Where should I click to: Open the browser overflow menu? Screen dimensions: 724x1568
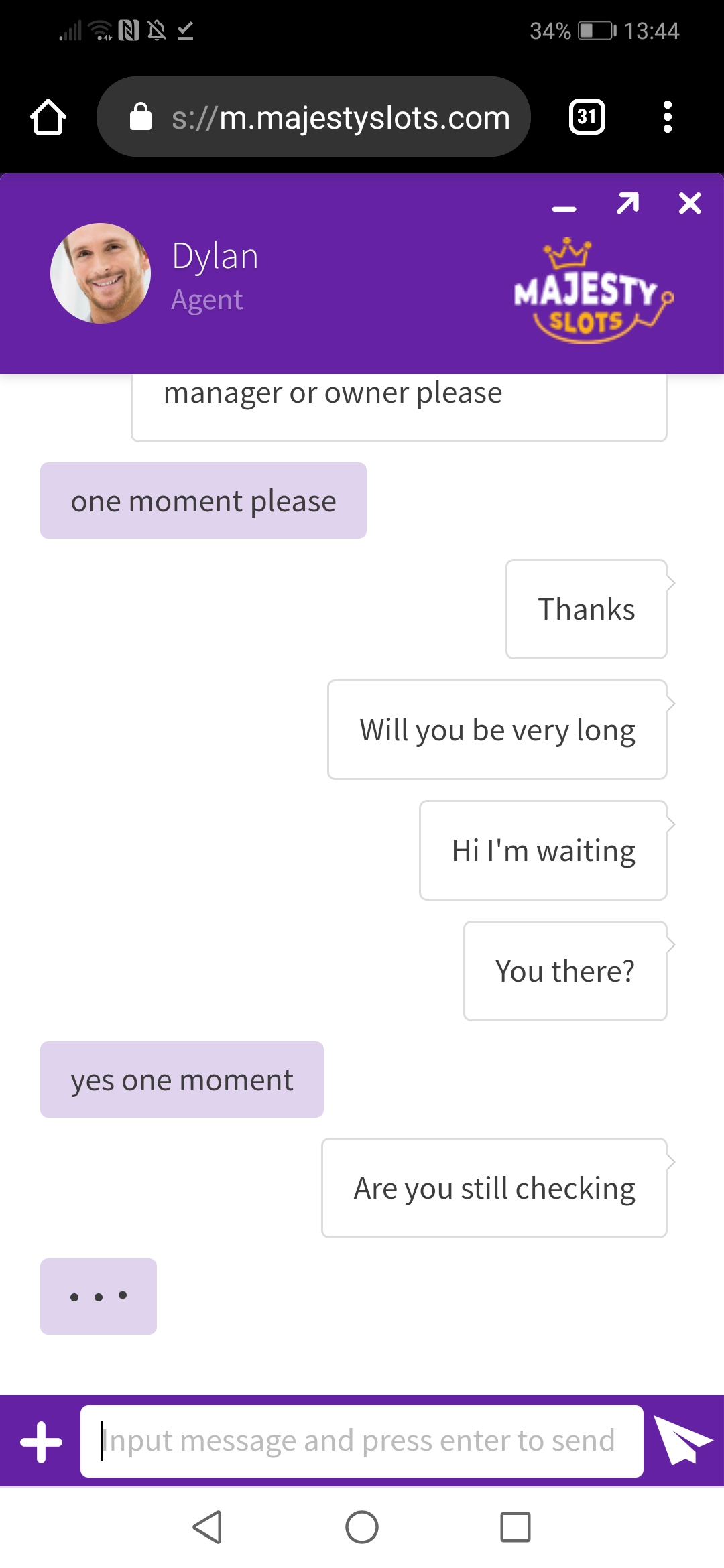(x=667, y=117)
